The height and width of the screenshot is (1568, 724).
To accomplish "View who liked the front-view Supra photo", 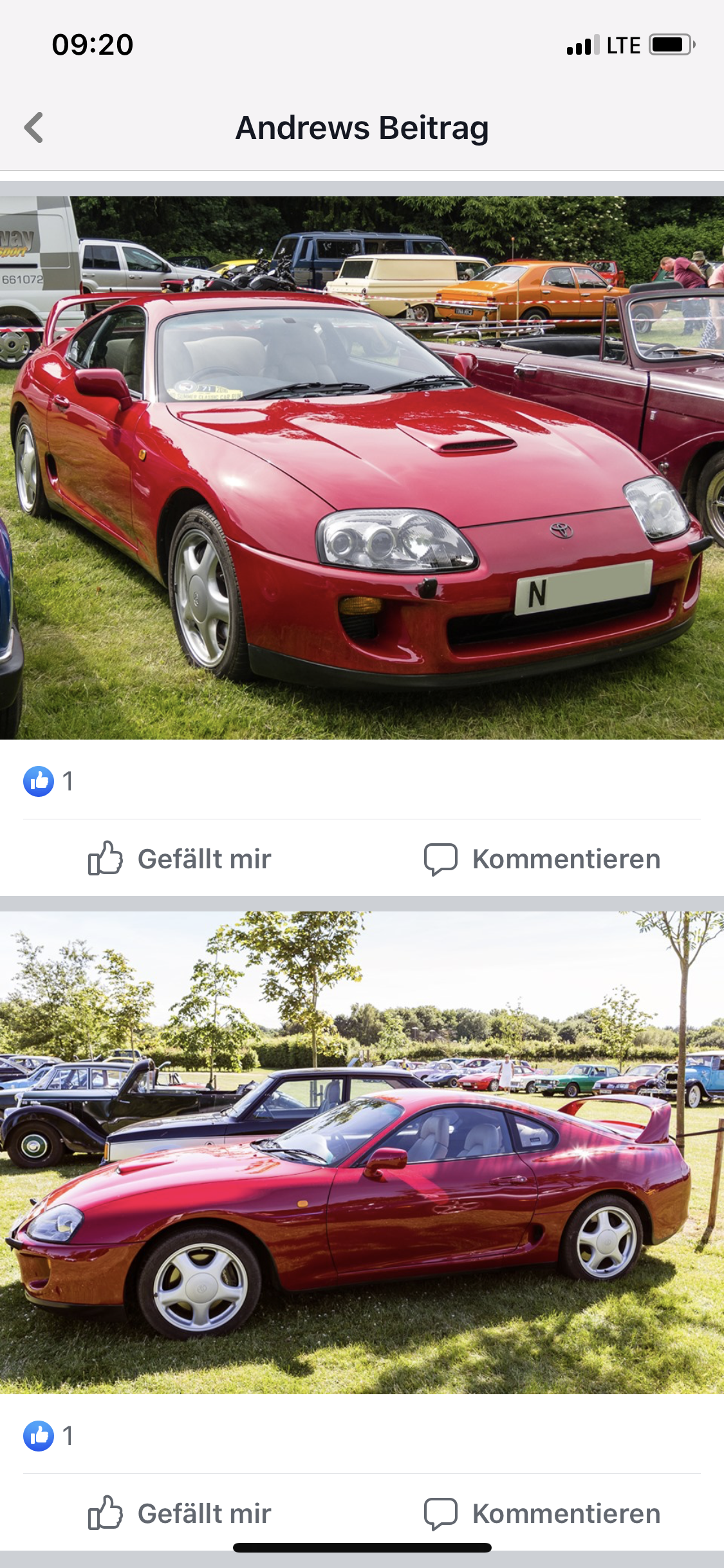I will pyautogui.click(x=49, y=781).
